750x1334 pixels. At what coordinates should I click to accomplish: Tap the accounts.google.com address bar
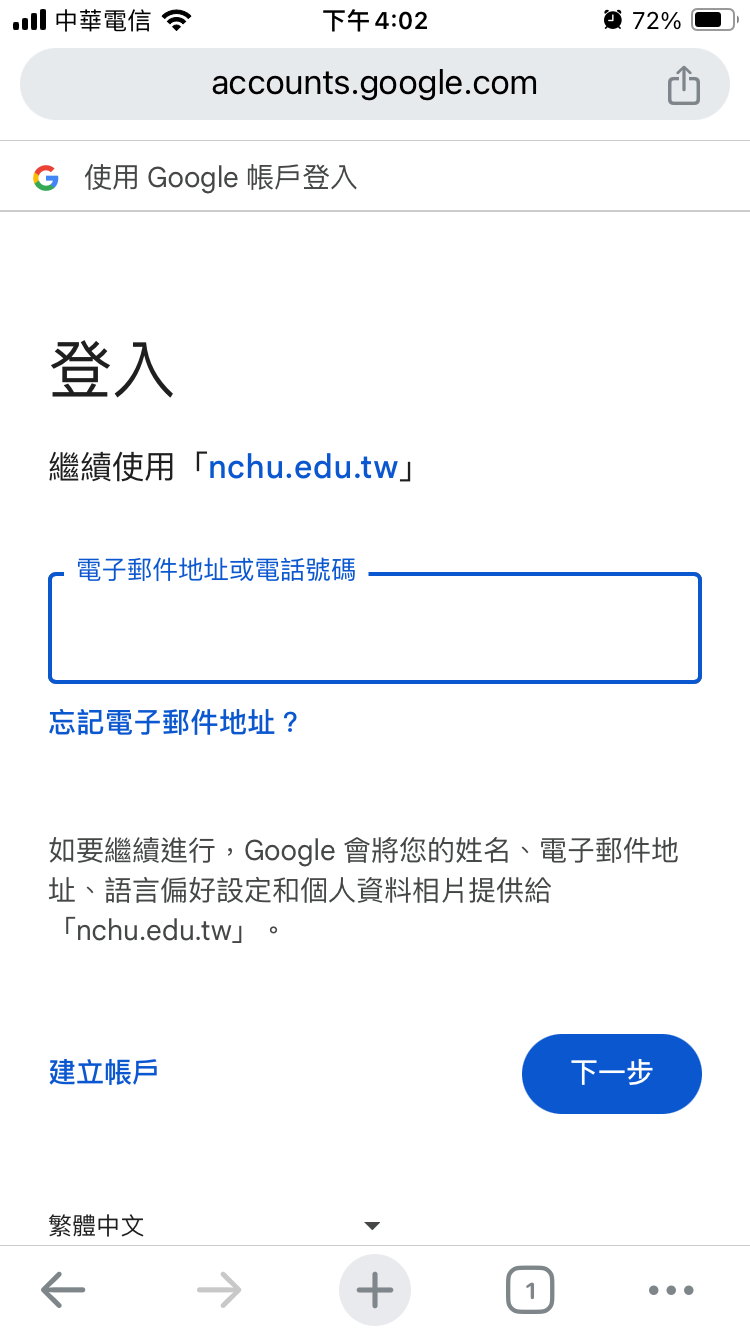click(x=375, y=84)
